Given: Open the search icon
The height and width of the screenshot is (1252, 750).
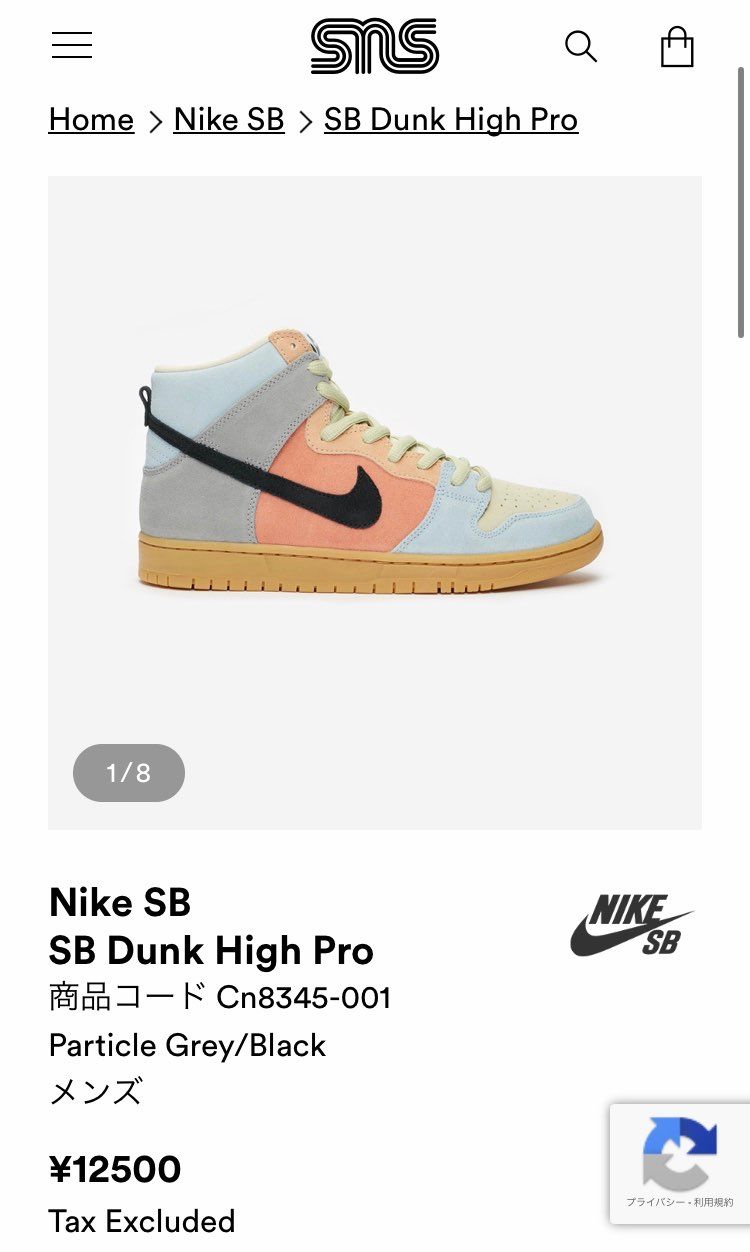Looking at the screenshot, I should click(x=580, y=46).
